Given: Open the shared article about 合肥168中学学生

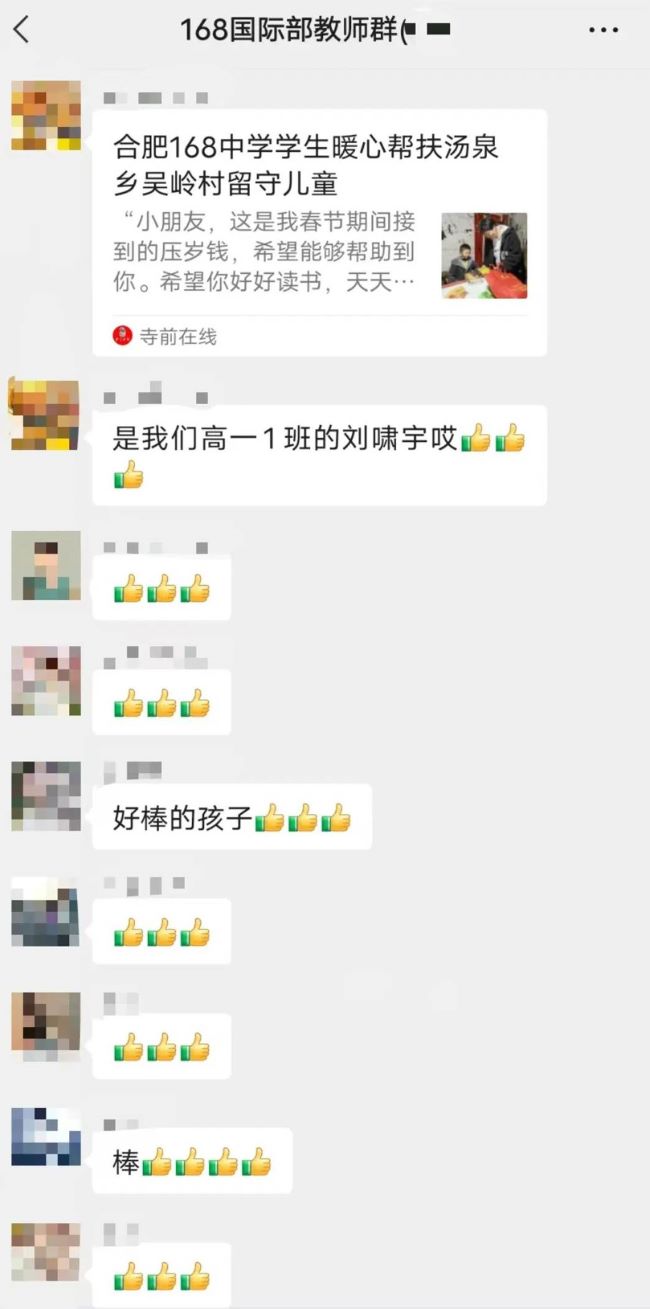Looking at the screenshot, I should tap(319, 232).
